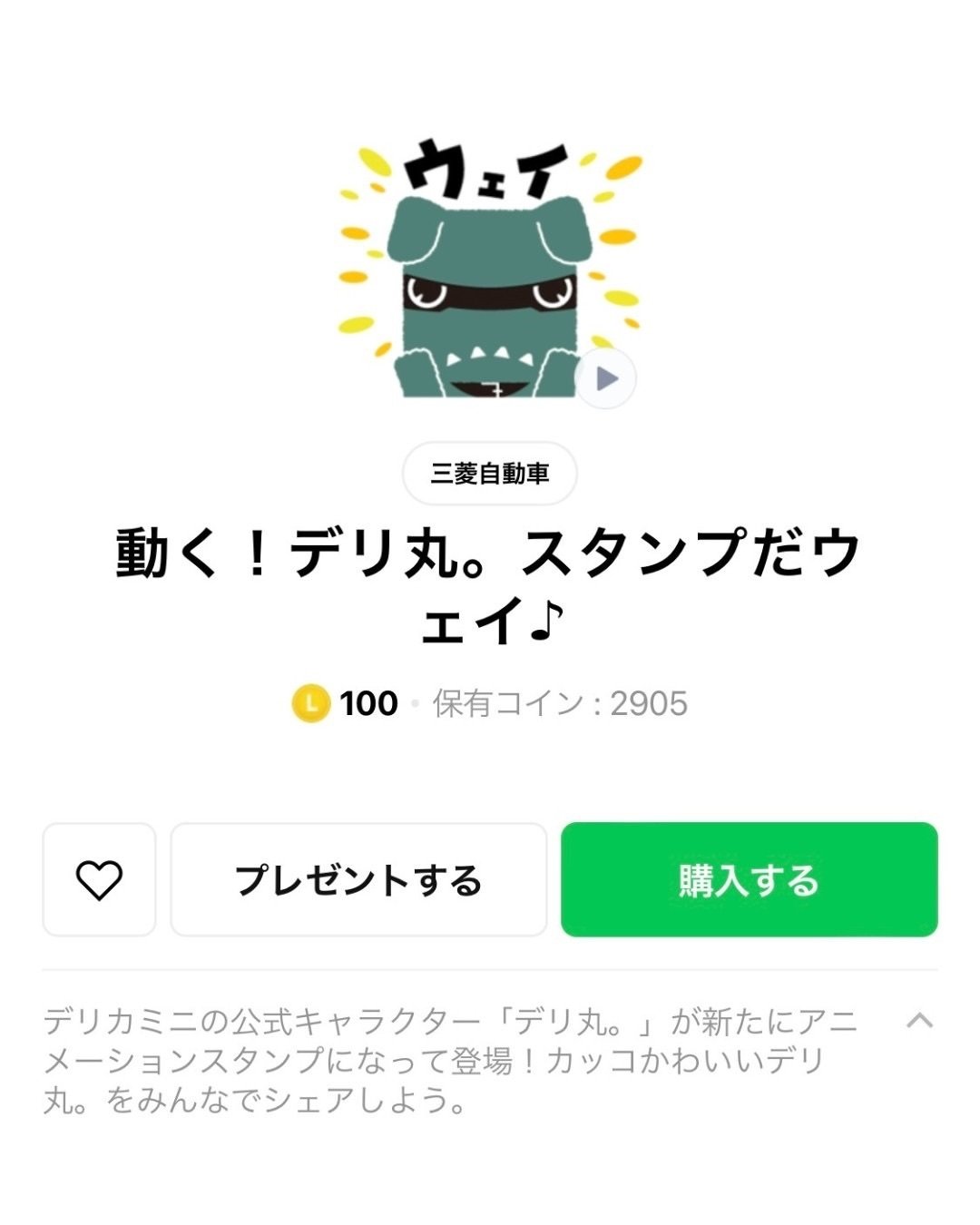The width and height of the screenshot is (980, 1225).
Task: Collapse the sticker description text
Action: click(919, 1021)
